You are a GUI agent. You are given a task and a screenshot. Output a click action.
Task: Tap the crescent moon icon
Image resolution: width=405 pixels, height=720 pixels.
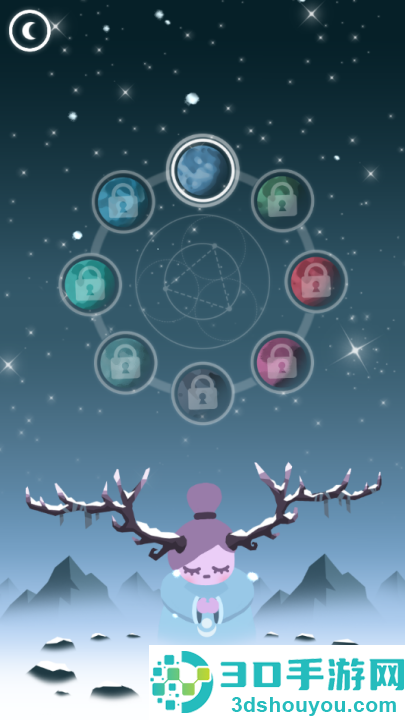(x=30, y=31)
